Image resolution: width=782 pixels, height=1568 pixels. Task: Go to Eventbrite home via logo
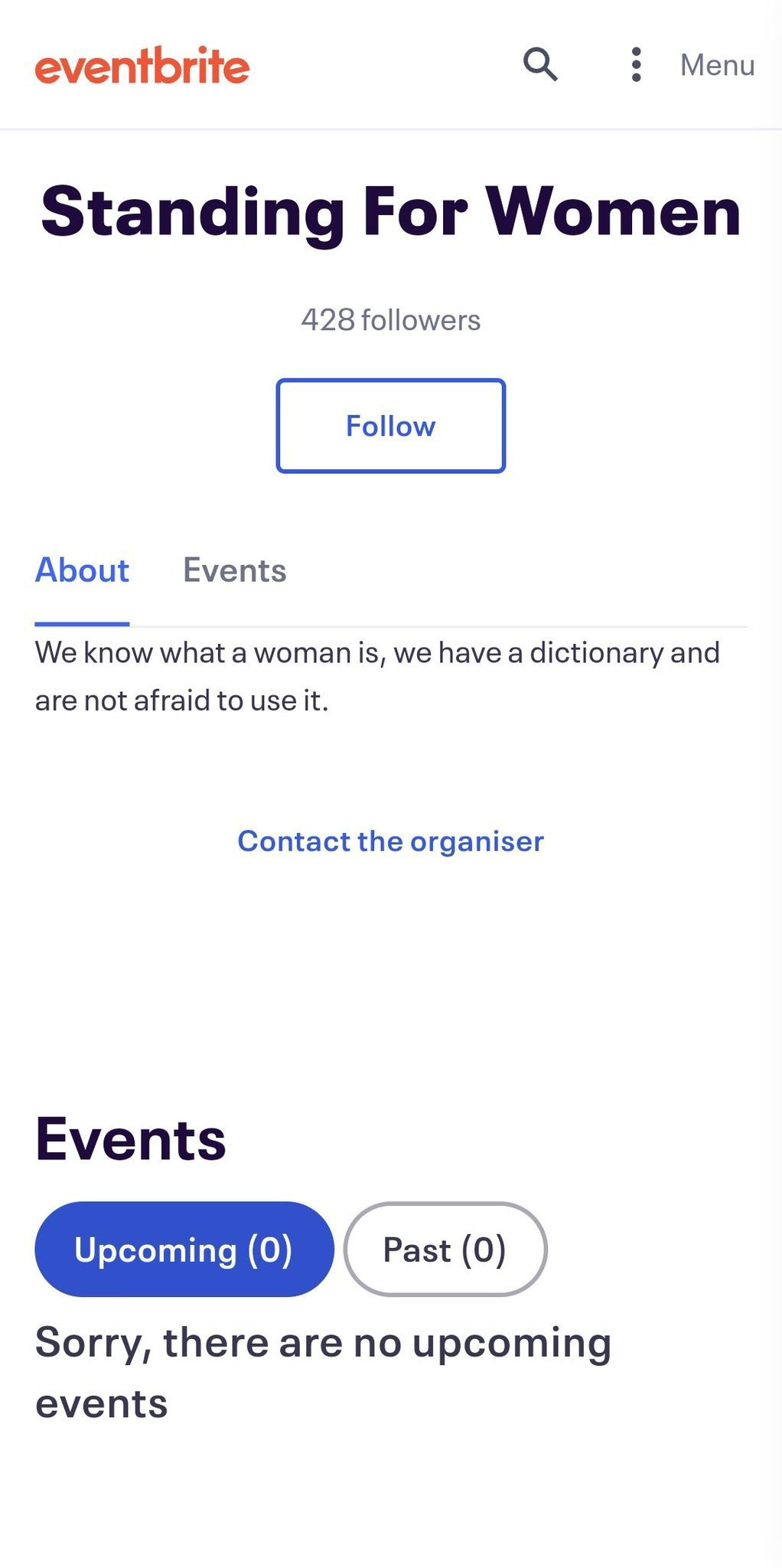(142, 66)
